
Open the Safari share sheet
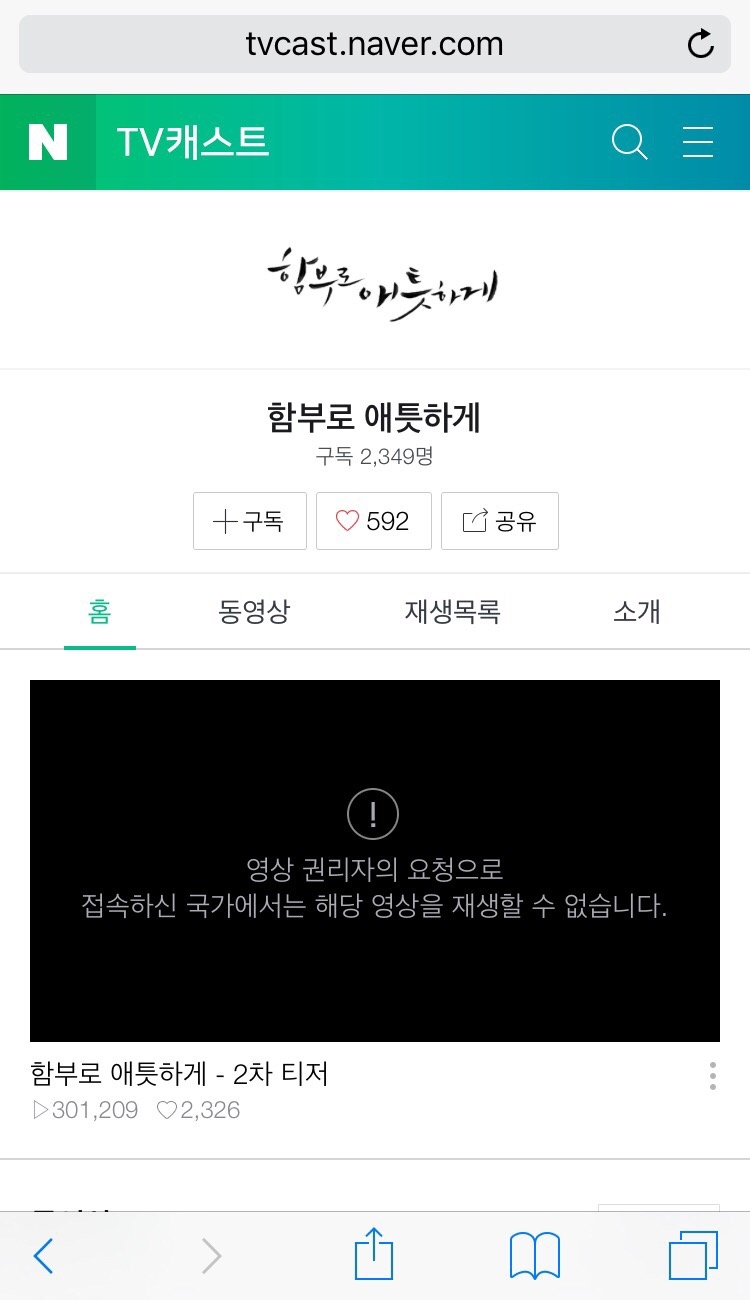pyautogui.click(x=374, y=1255)
